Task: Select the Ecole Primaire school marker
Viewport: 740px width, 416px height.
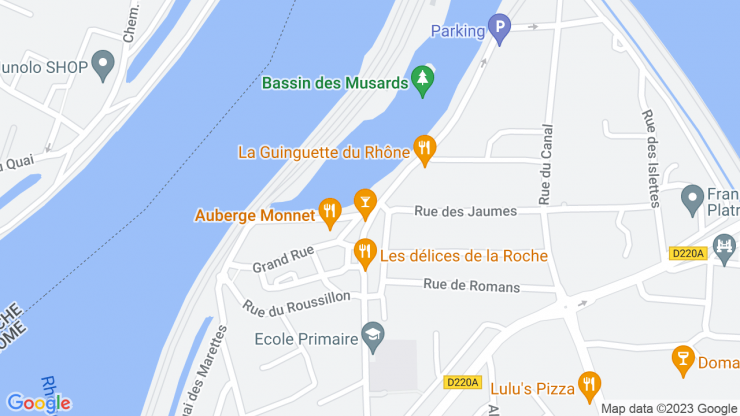Action: (x=373, y=335)
